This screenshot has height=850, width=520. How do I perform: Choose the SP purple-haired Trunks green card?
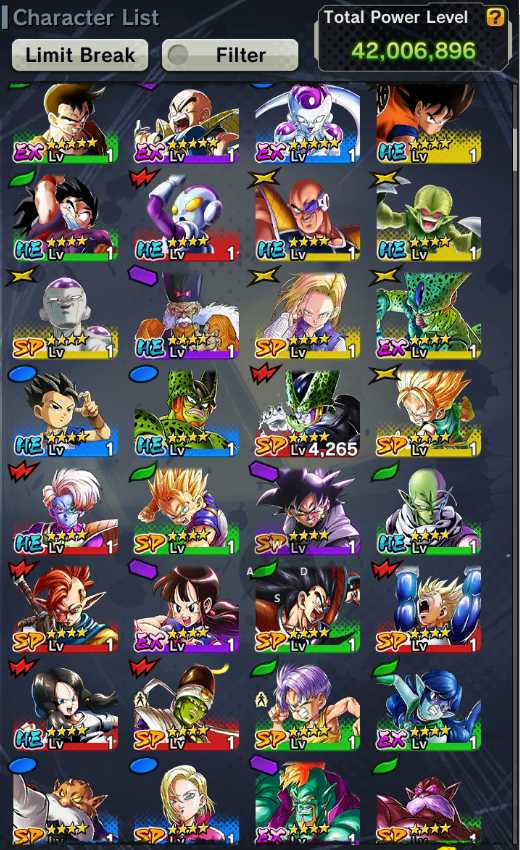coord(307,706)
